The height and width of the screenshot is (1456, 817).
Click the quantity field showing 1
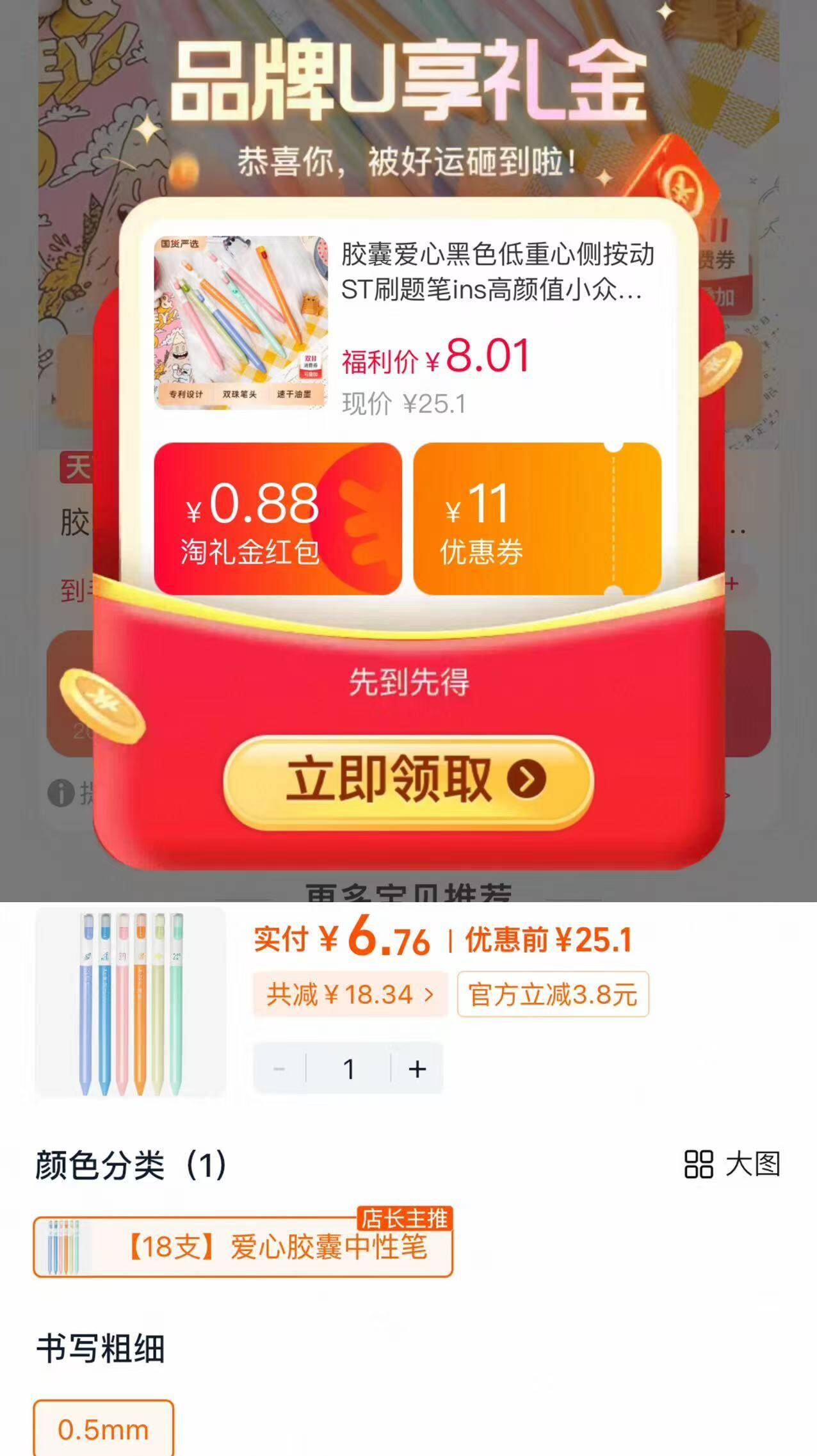(349, 1067)
